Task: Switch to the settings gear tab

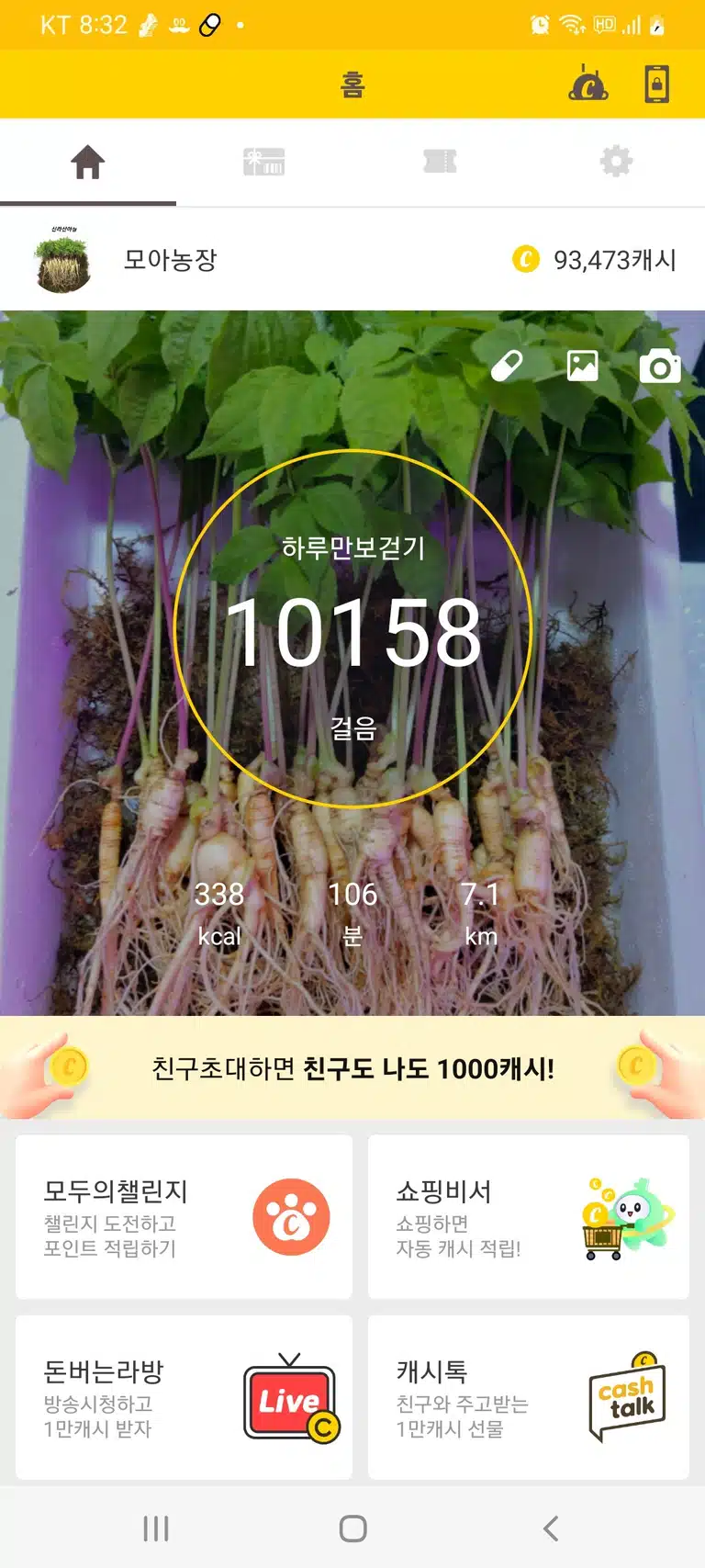Action: pyautogui.click(x=617, y=163)
